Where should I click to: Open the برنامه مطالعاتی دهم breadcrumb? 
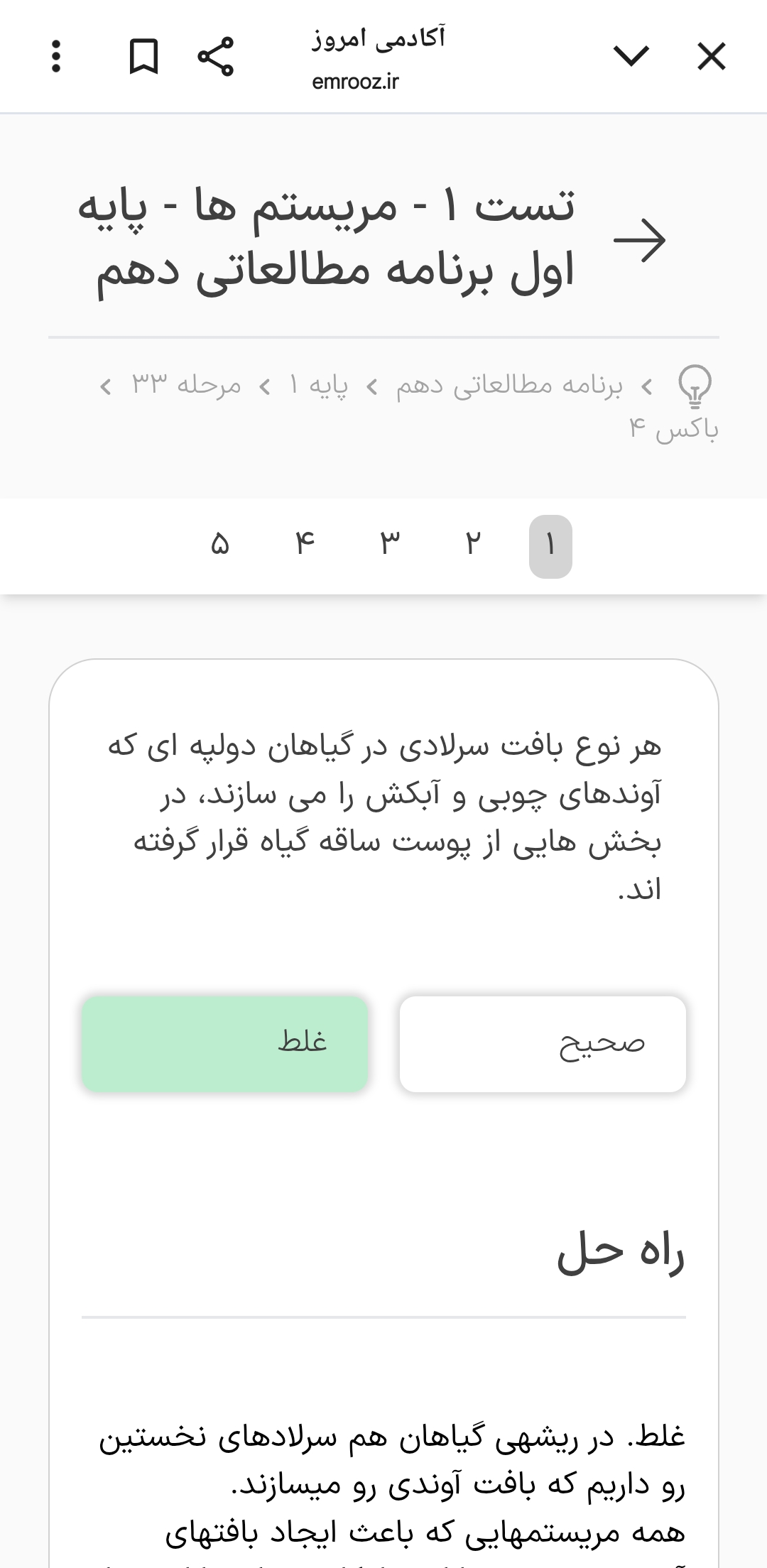509,386
